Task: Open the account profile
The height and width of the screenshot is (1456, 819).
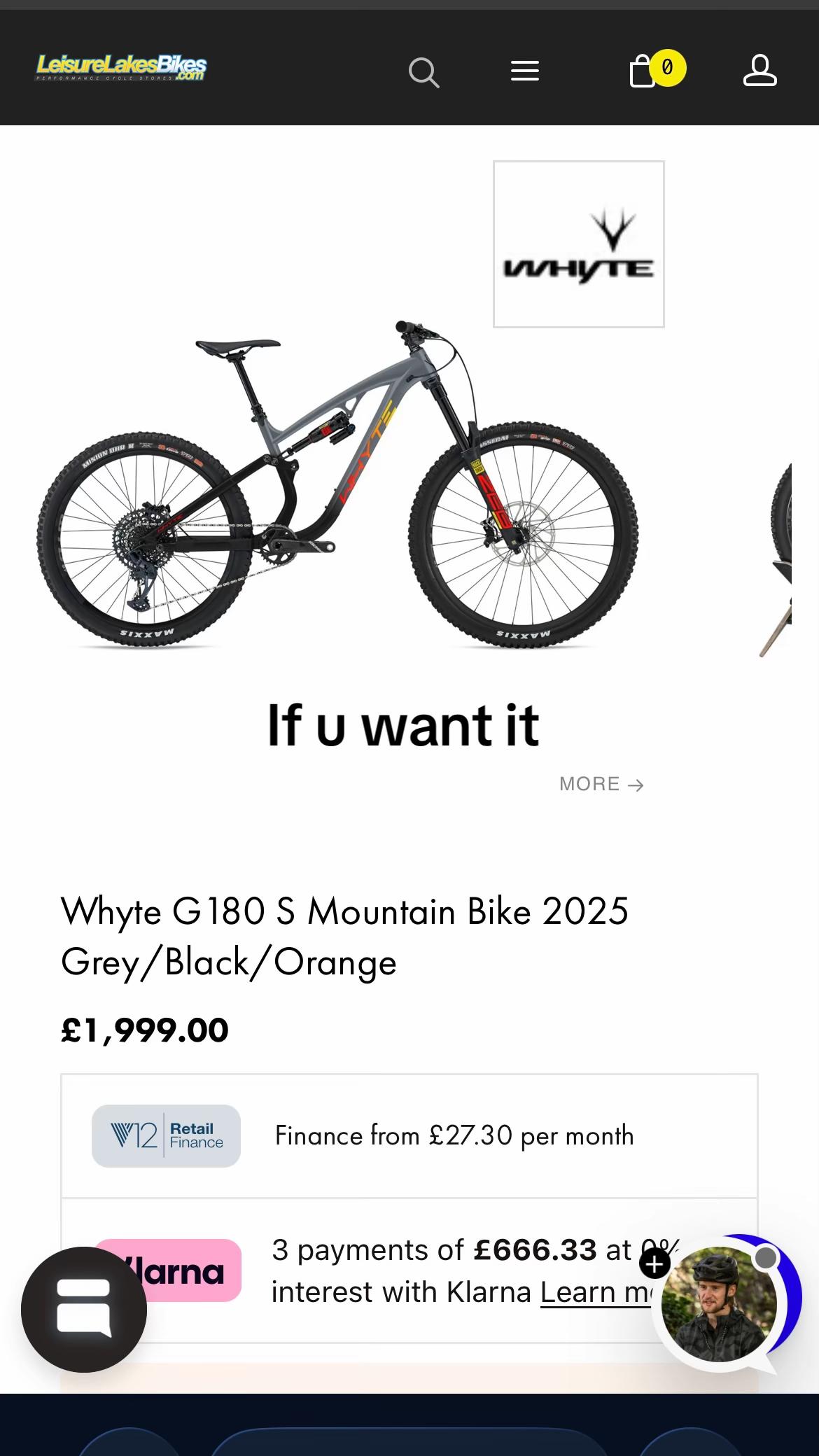Action: tap(759, 71)
